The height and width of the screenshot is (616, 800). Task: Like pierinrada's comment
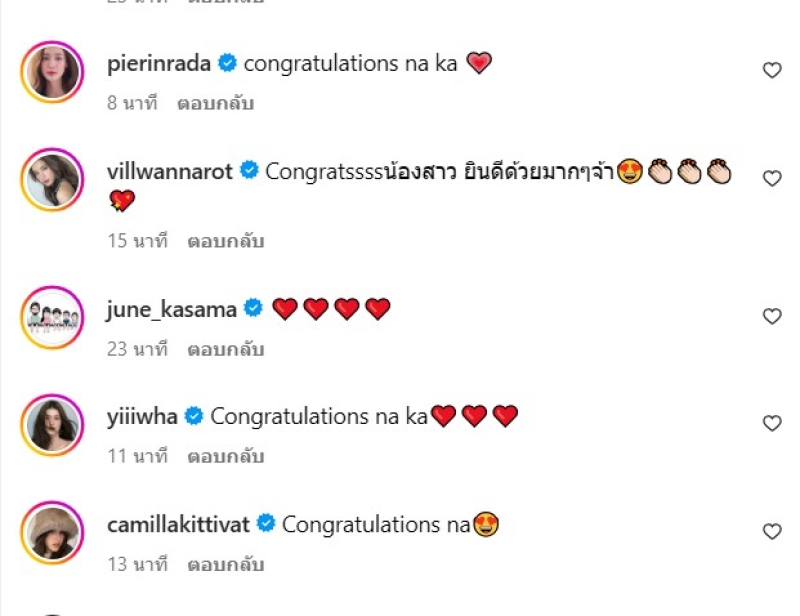click(x=771, y=70)
